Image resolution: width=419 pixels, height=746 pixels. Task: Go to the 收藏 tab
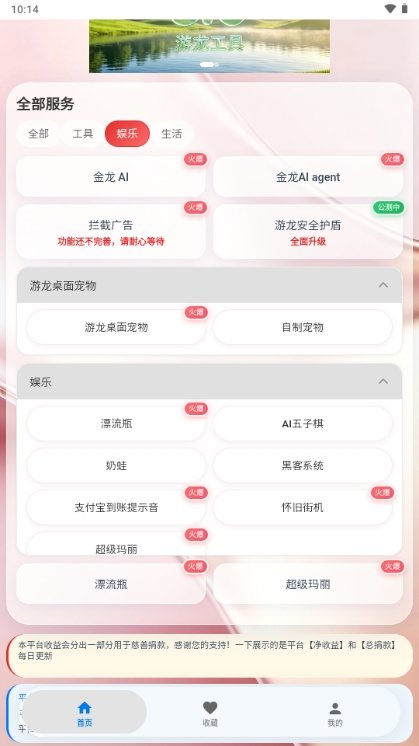pos(210,713)
